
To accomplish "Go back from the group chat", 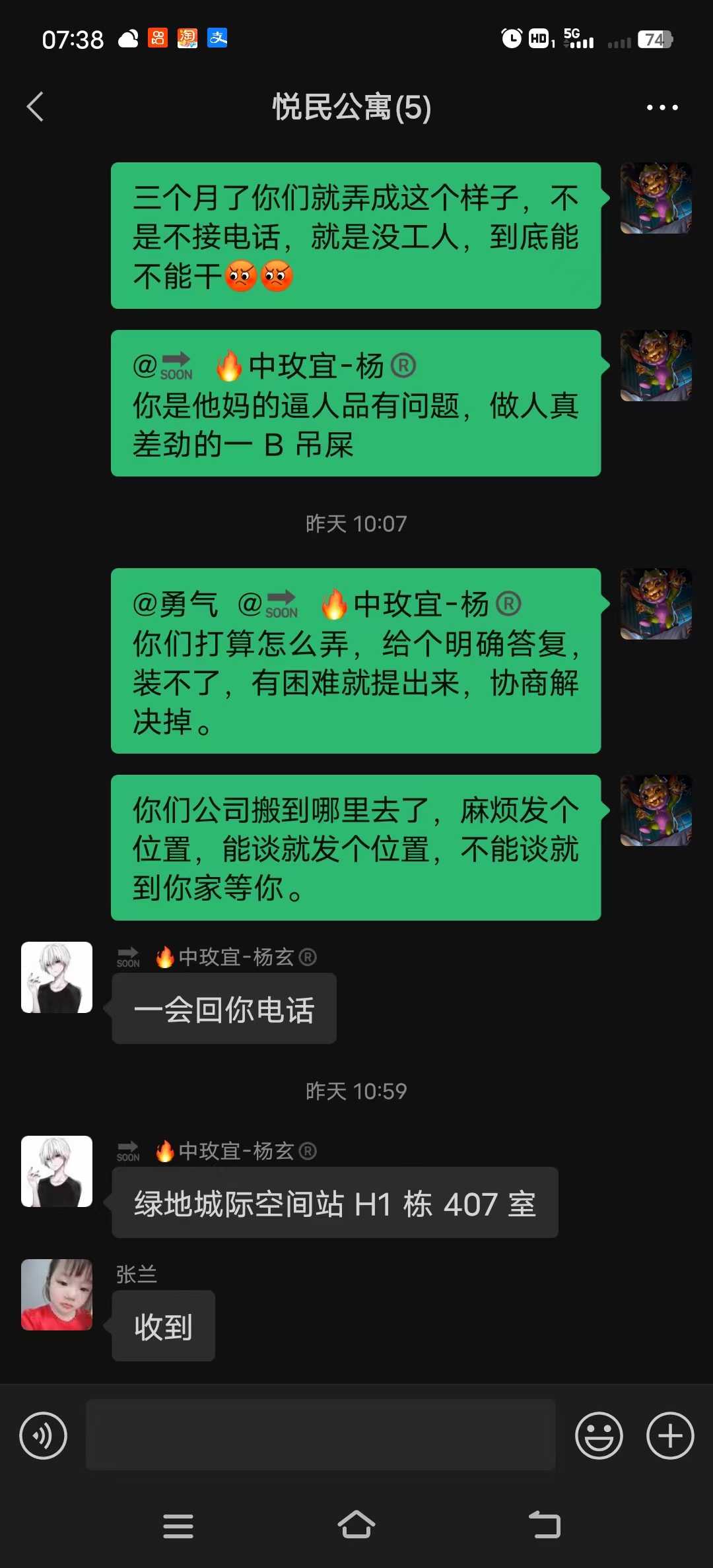I will pos(36,107).
